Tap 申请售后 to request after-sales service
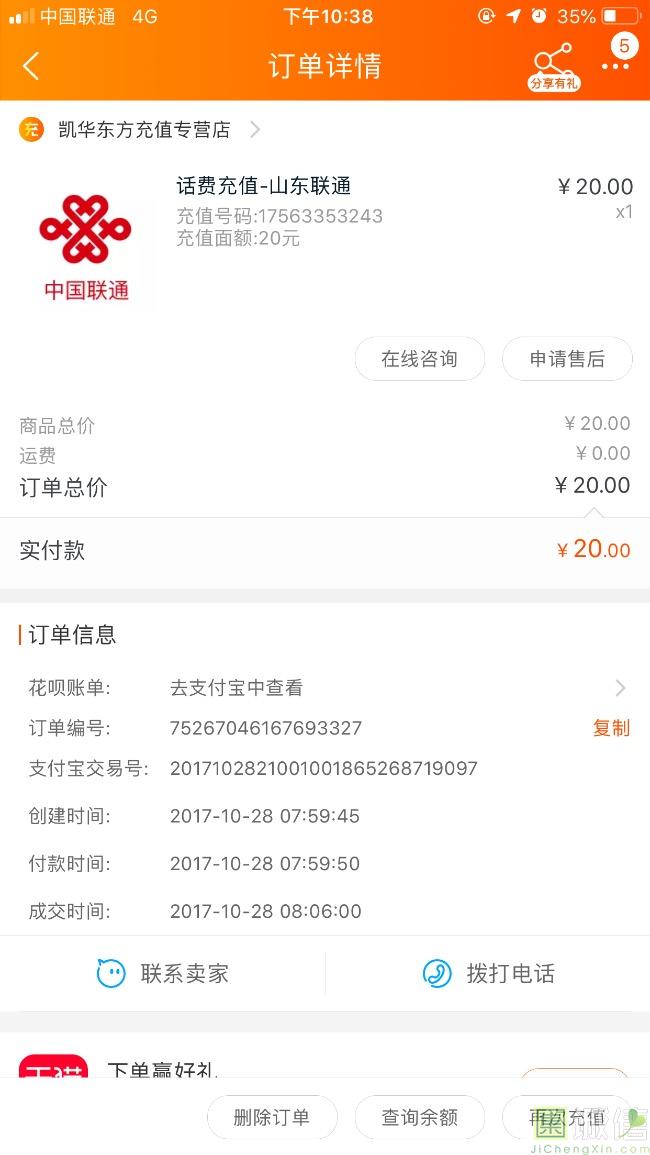 pyautogui.click(x=567, y=359)
